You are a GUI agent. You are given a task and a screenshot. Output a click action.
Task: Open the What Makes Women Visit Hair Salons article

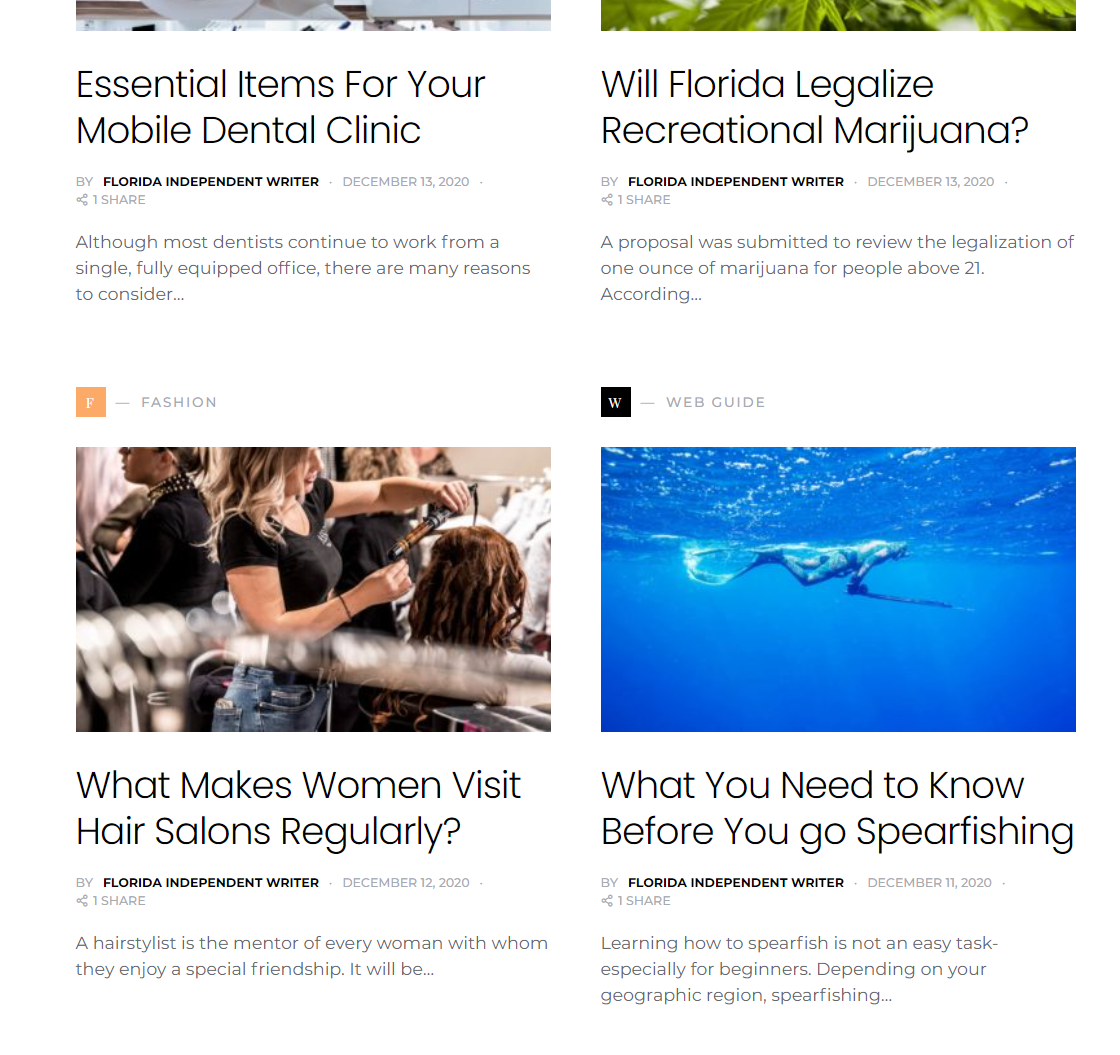click(298, 808)
